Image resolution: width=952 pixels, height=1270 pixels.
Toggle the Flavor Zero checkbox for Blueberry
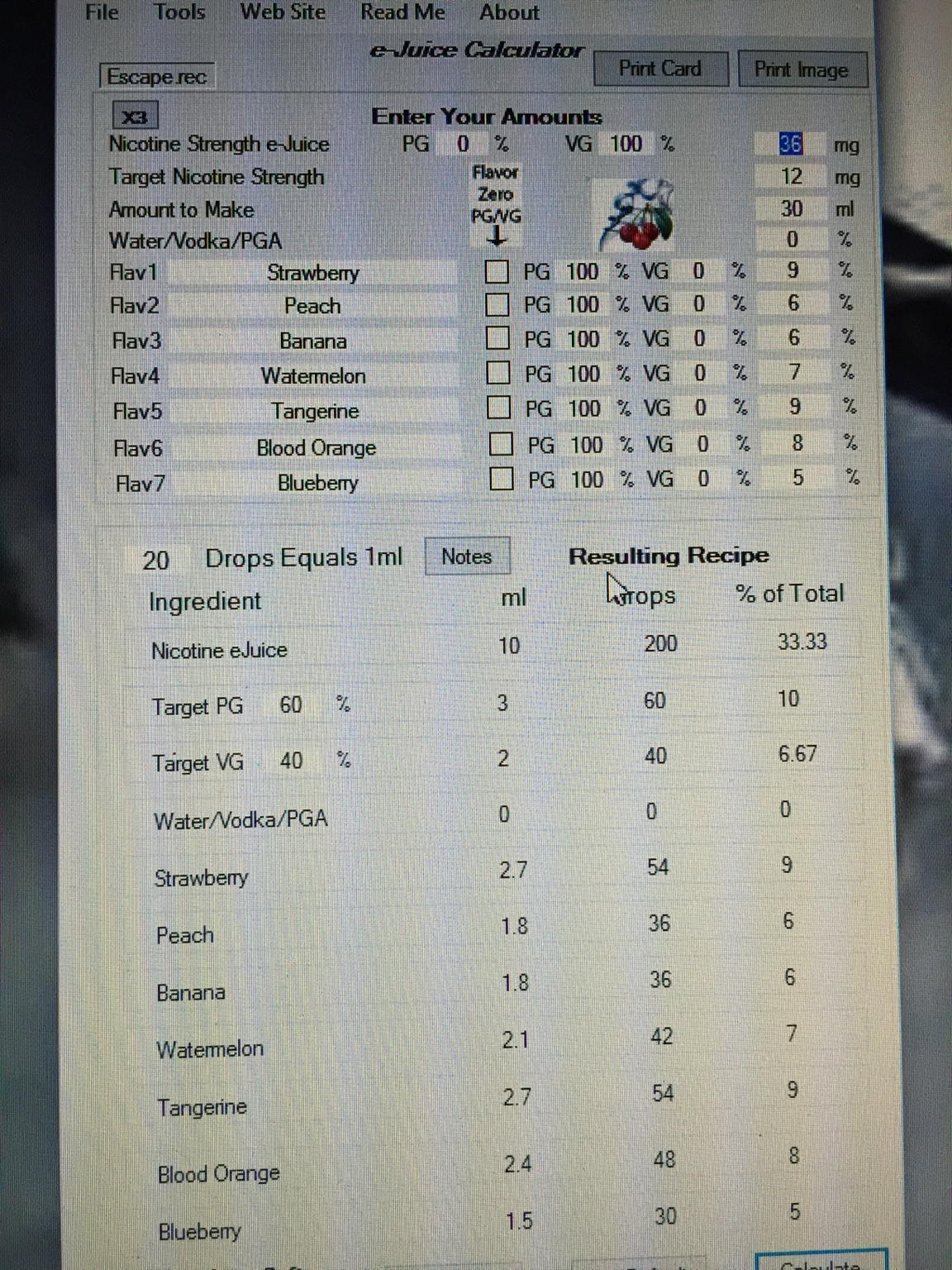[x=502, y=479]
